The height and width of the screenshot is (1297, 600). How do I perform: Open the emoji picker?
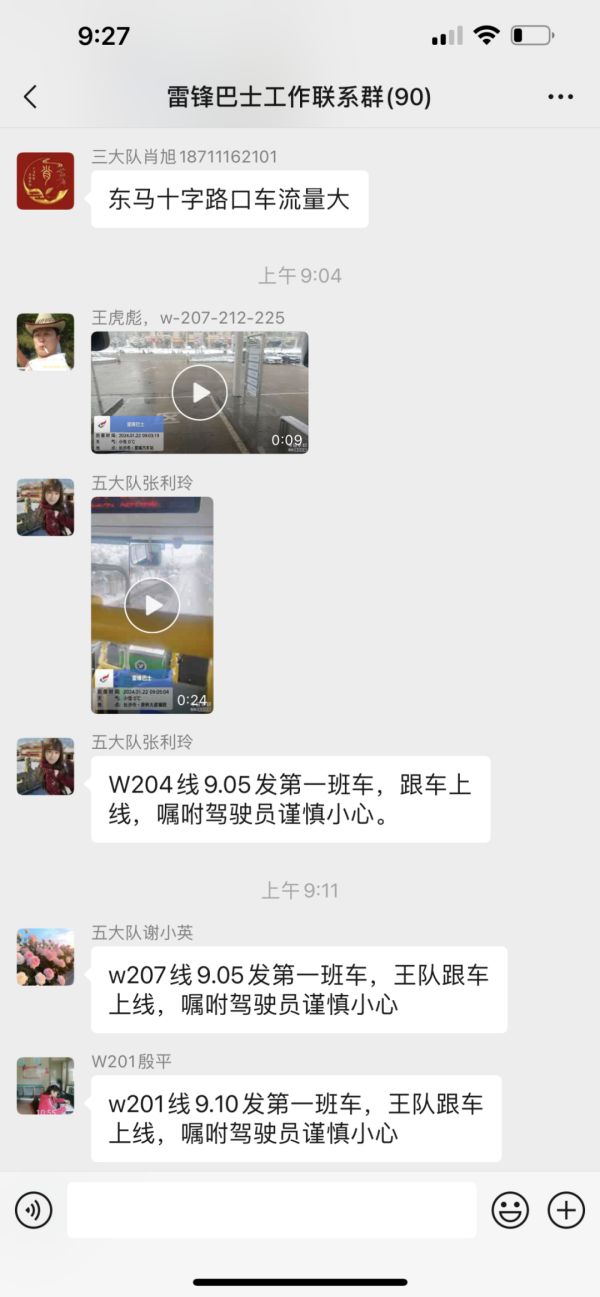tap(510, 1211)
